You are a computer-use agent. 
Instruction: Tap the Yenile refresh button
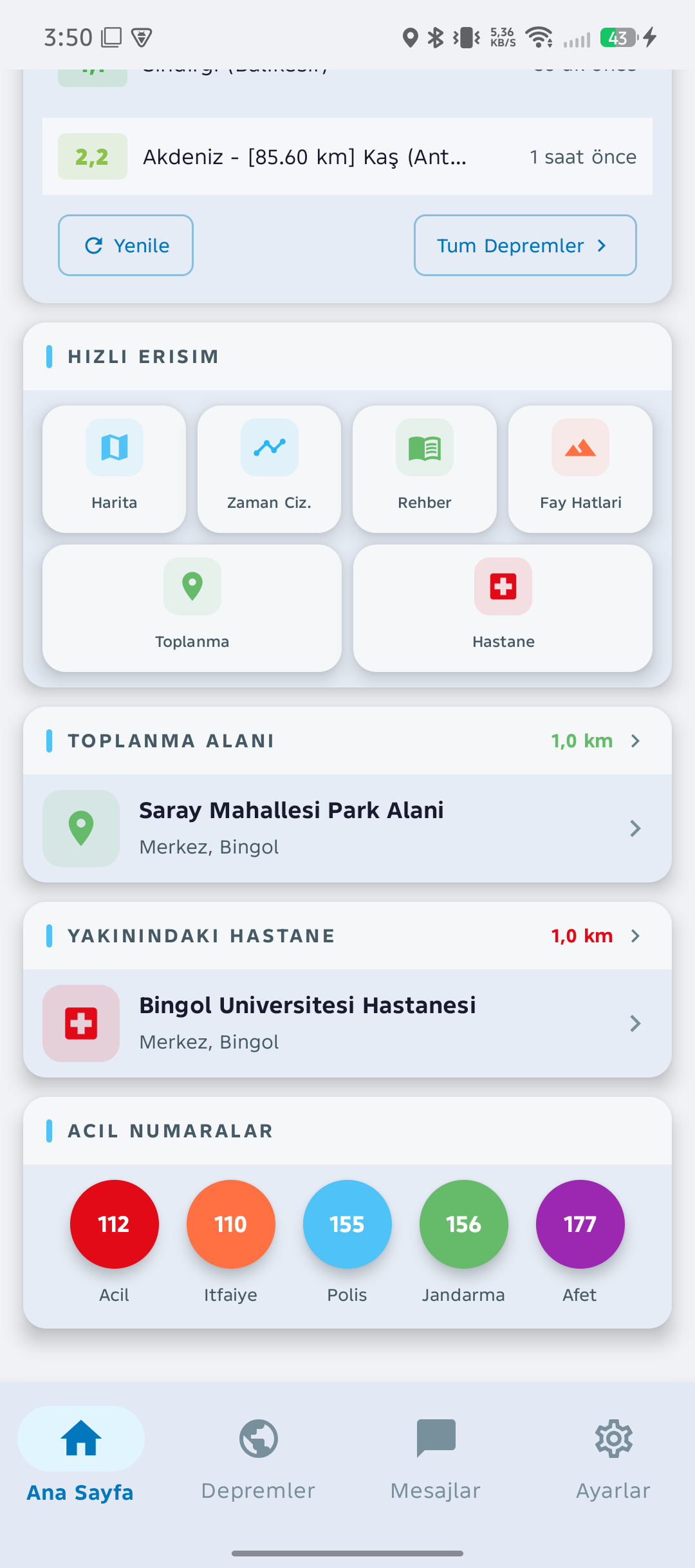(x=125, y=245)
